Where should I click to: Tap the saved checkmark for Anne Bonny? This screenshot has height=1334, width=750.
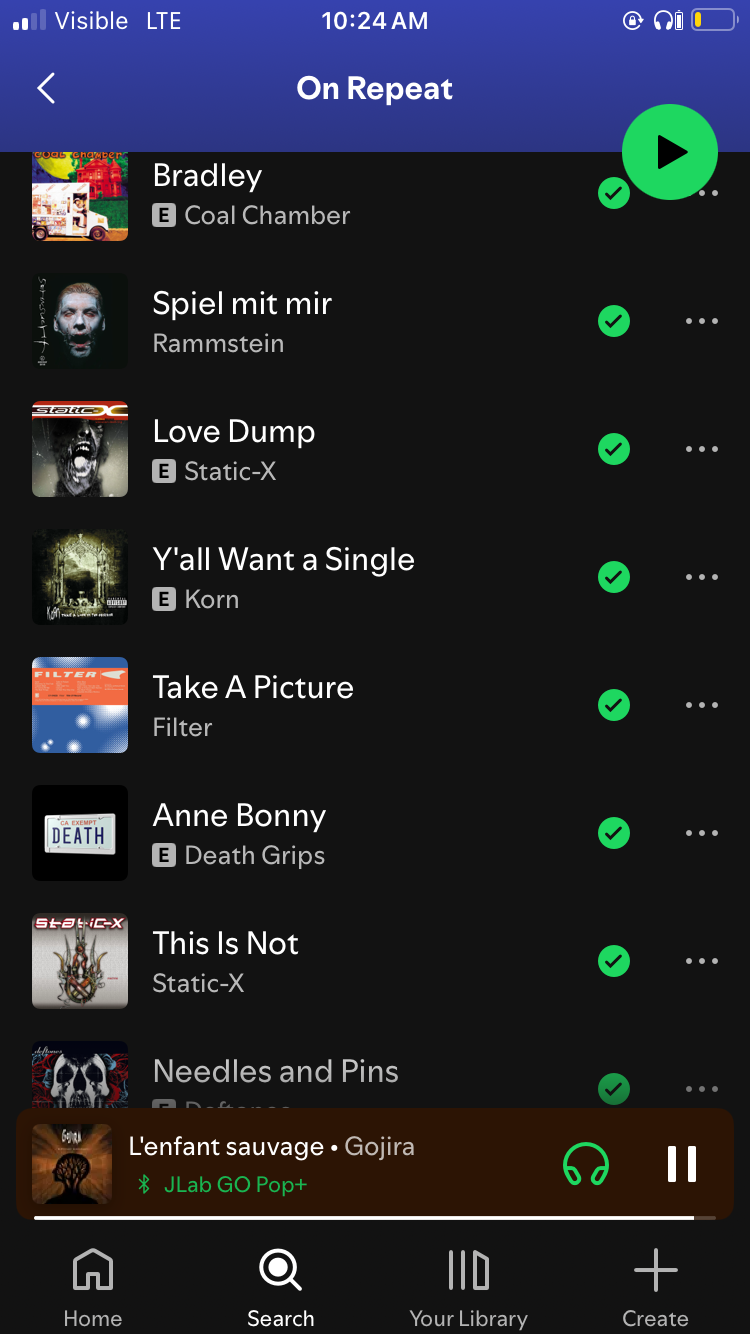613,833
